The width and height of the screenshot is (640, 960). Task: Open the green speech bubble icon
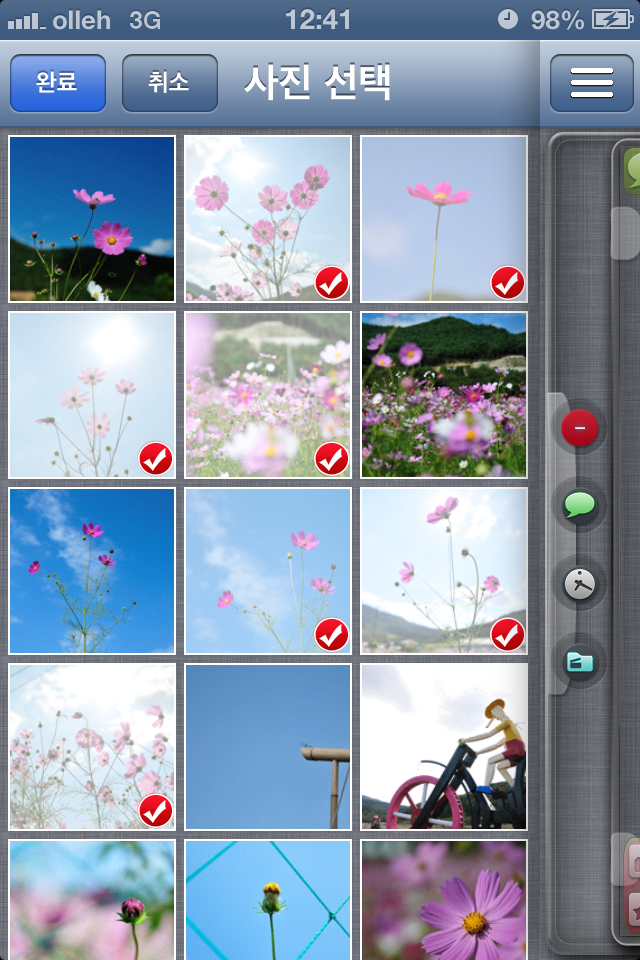[x=580, y=506]
